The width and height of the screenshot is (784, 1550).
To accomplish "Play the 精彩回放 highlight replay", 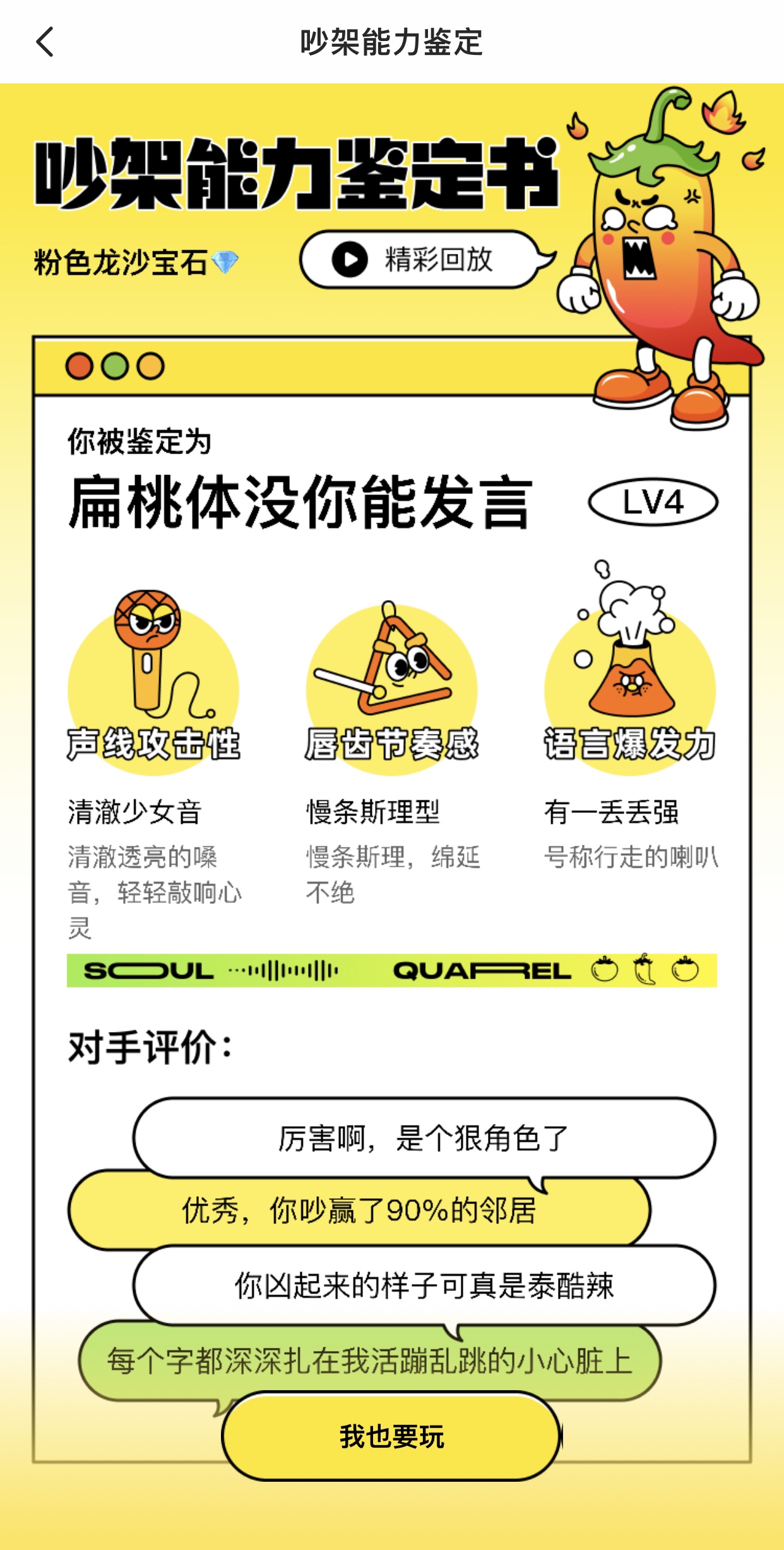I will [x=420, y=260].
